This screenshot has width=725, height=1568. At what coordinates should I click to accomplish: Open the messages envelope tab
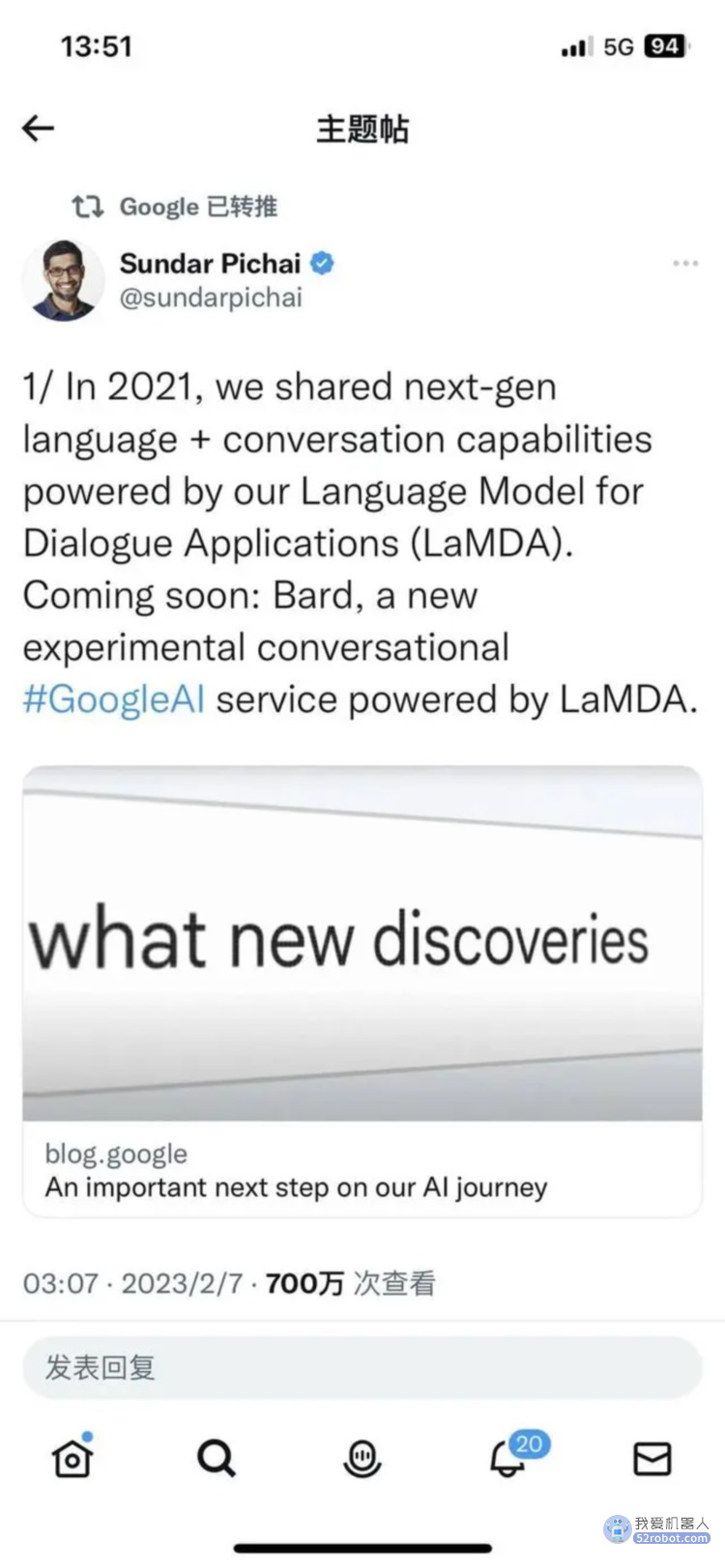pyautogui.click(x=652, y=1458)
